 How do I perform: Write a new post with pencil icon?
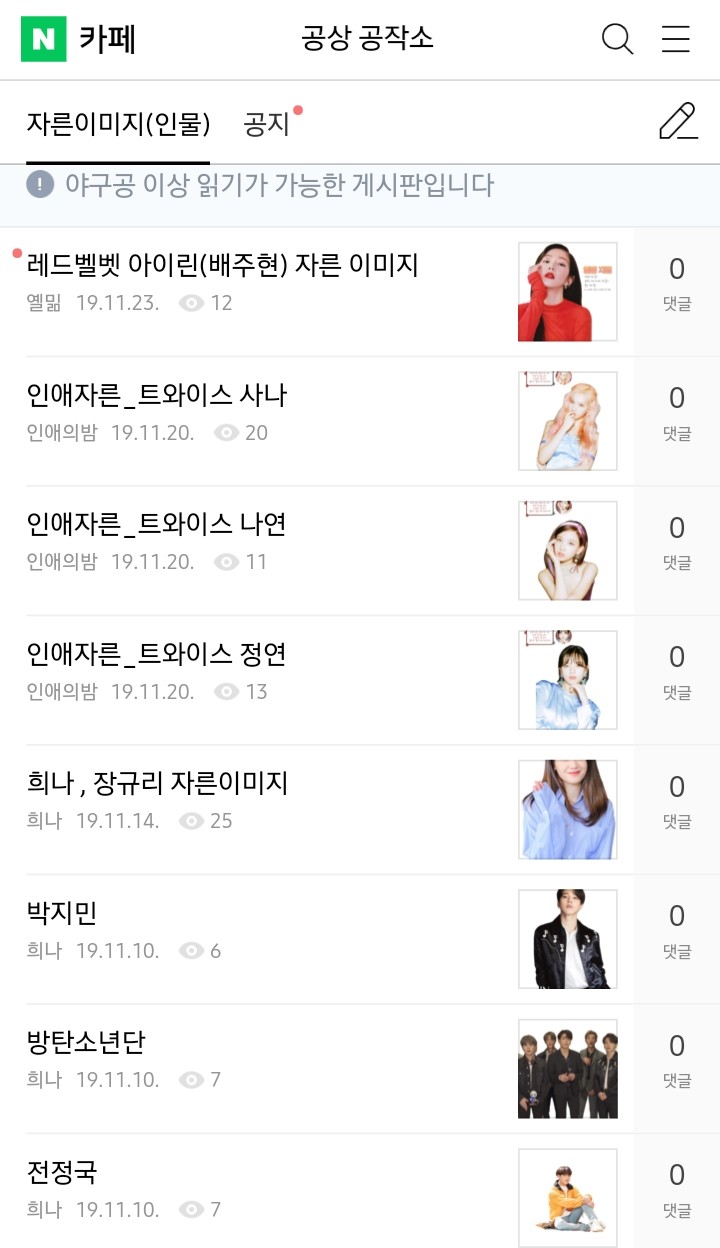[677, 122]
